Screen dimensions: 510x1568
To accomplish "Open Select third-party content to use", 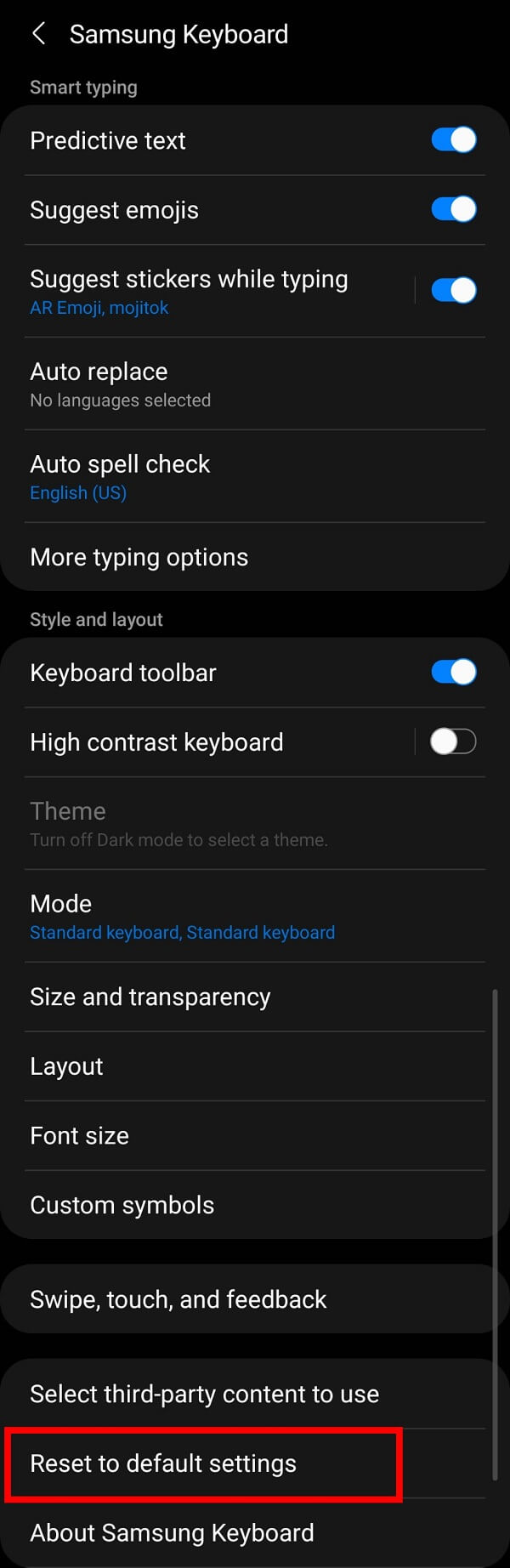I will click(x=212, y=1394).
